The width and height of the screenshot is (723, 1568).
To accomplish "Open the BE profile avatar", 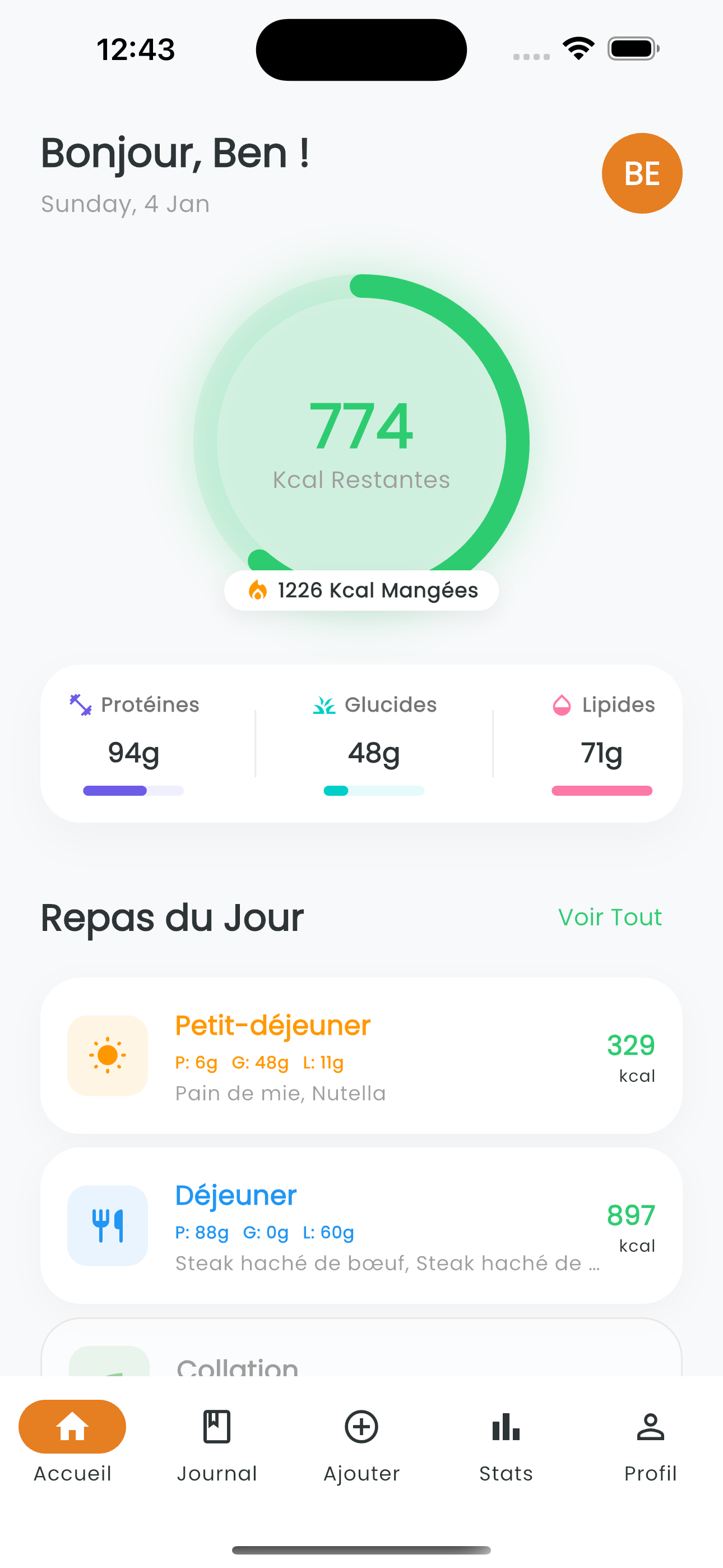I will (641, 173).
